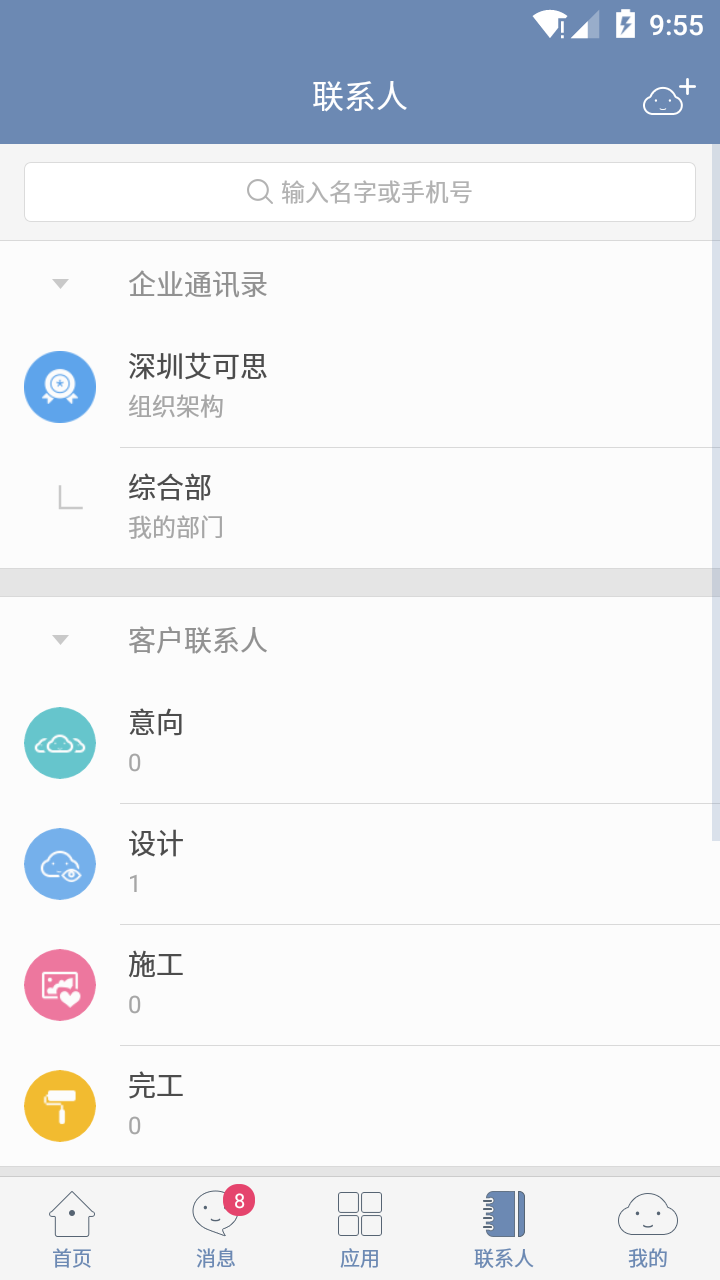The width and height of the screenshot is (720, 1280).
Task: Tap the branch icon next to 综合部
Action: click(x=69, y=500)
